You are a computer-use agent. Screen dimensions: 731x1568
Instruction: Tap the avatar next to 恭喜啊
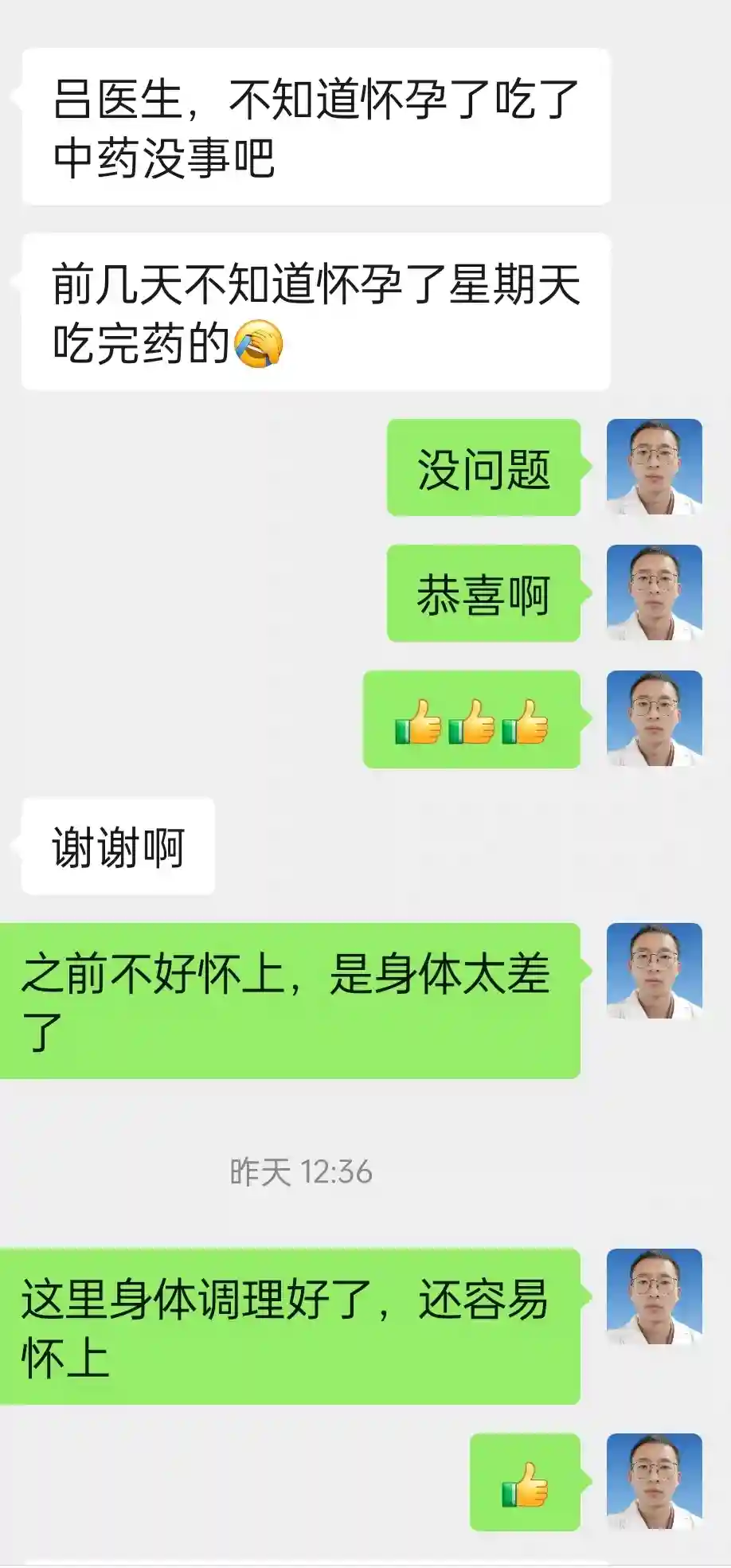[654, 592]
